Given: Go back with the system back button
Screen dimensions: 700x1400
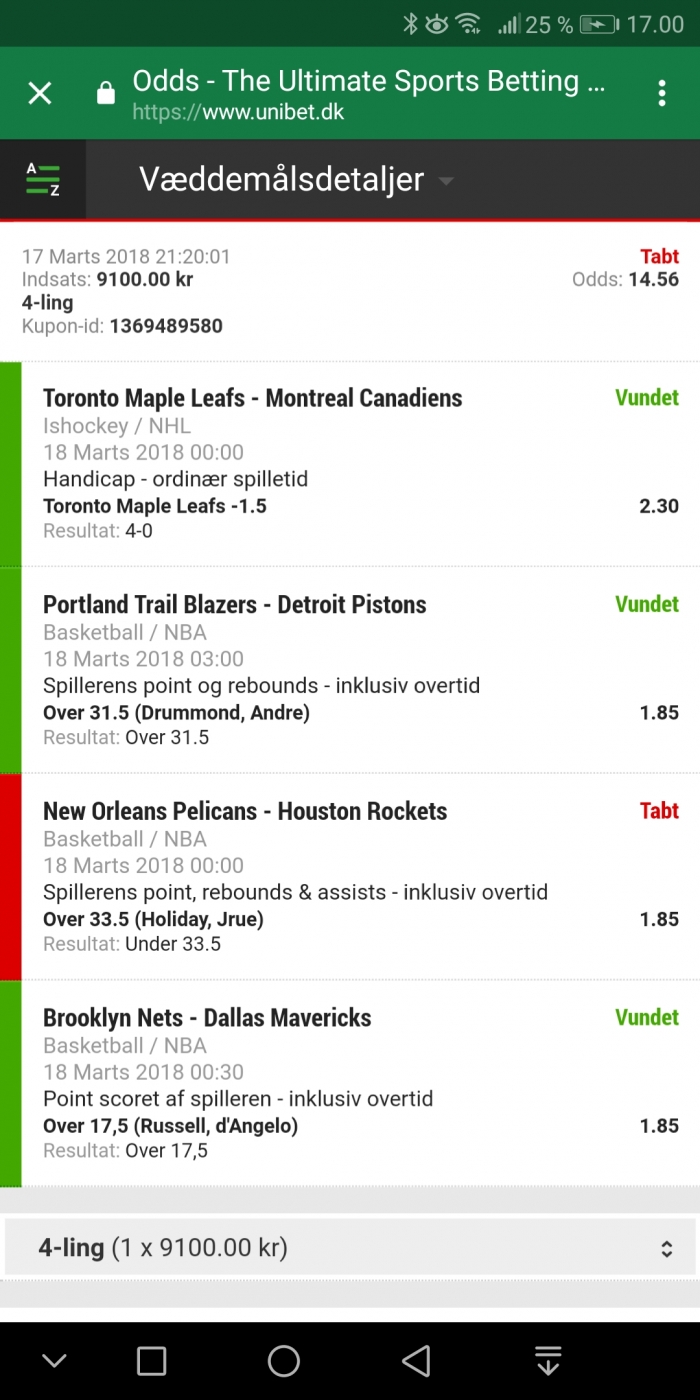Looking at the screenshot, I should pos(416,1361).
